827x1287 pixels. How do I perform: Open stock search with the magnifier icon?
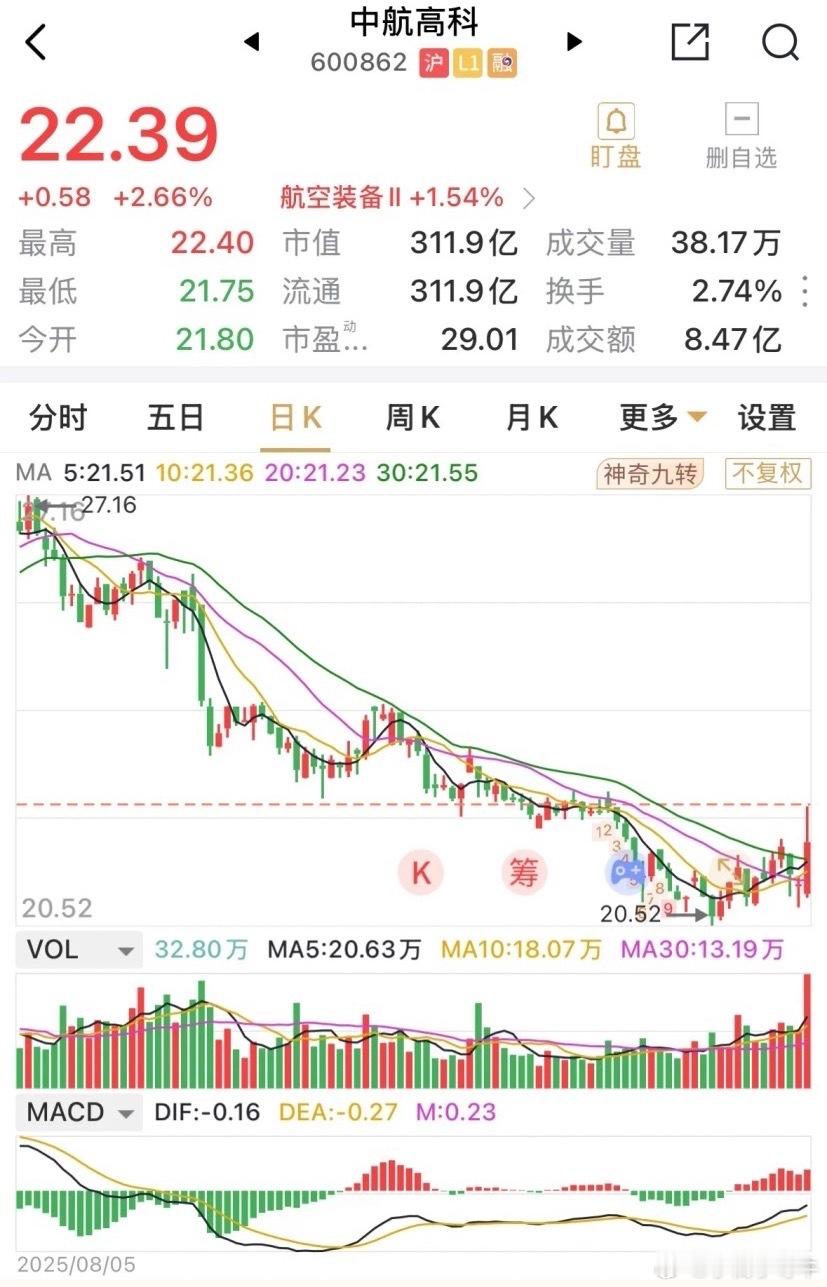pyautogui.click(x=778, y=42)
